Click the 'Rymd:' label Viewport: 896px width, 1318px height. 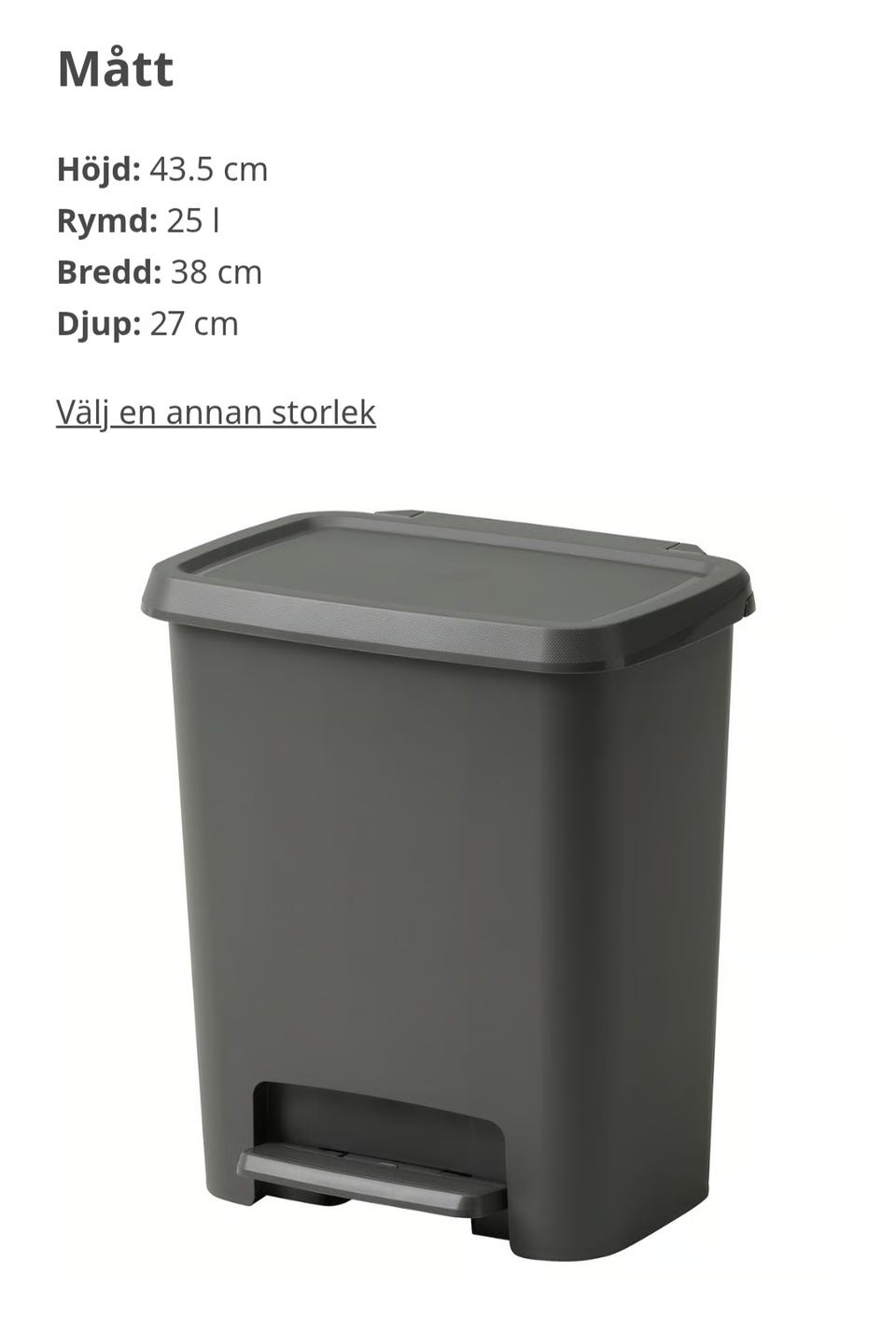pyautogui.click(x=106, y=221)
